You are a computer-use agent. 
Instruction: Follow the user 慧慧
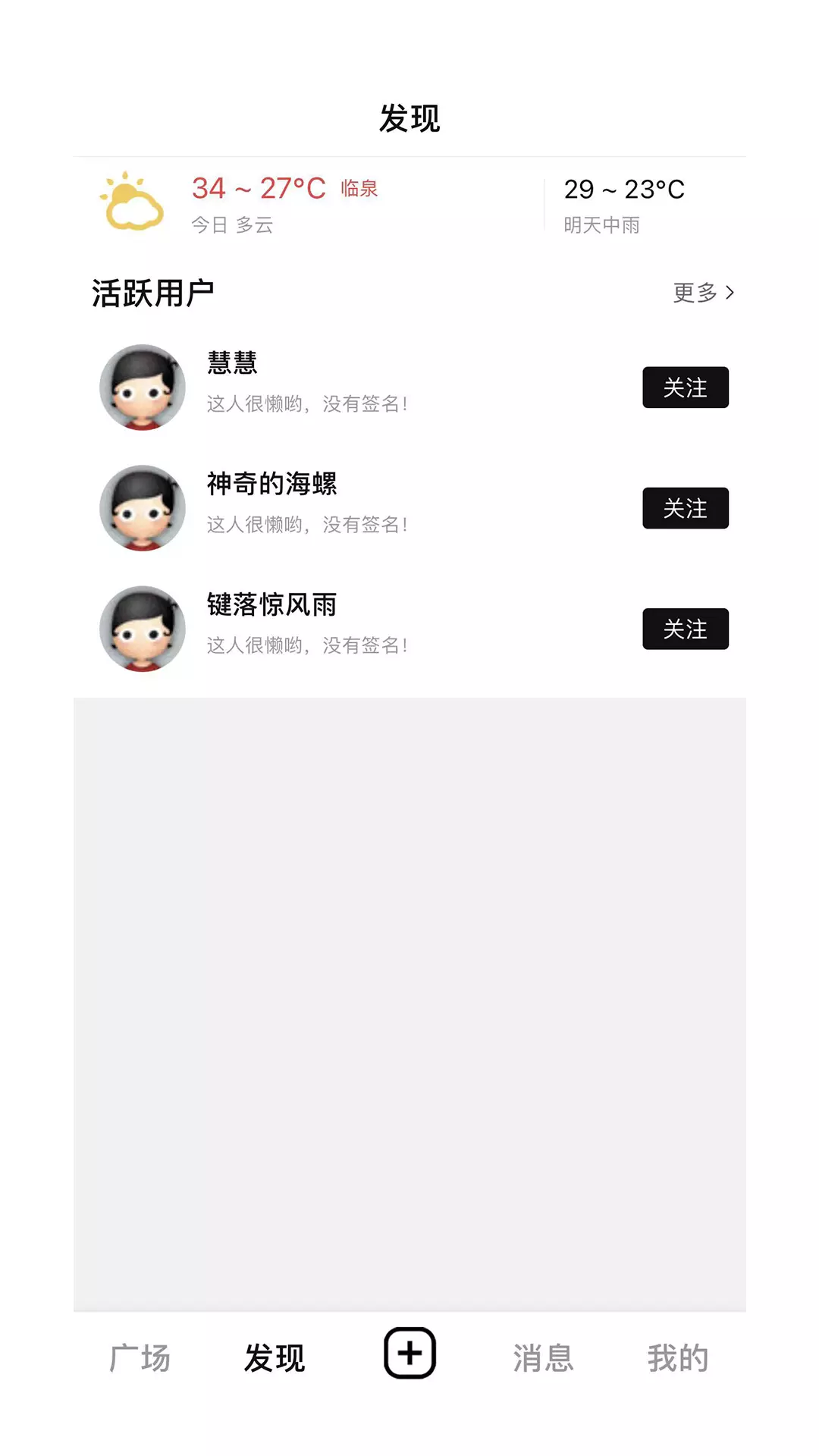(x=686, y=388)
